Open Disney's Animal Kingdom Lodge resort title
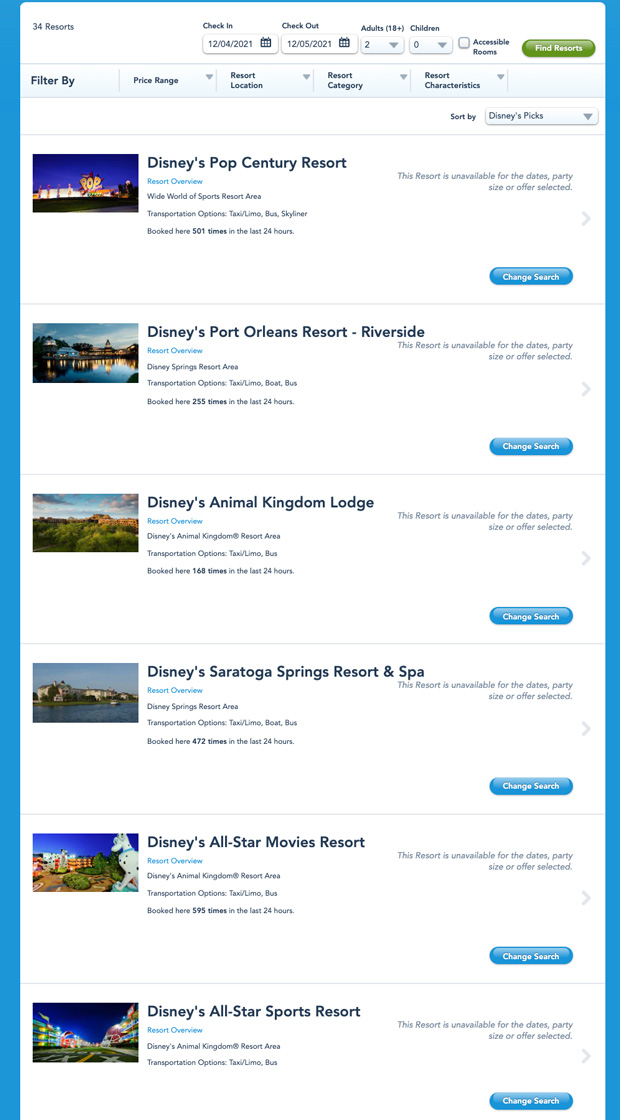The image size is (620, 1120). (261, 502)
